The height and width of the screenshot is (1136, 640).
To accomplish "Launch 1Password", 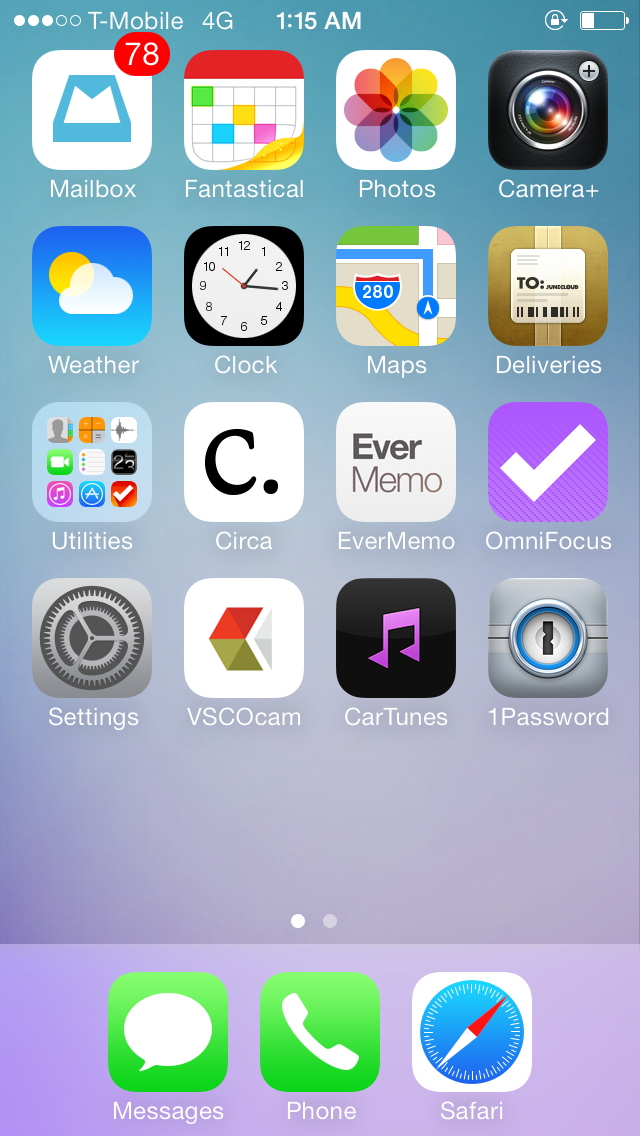I will click(x=548, y=638).
